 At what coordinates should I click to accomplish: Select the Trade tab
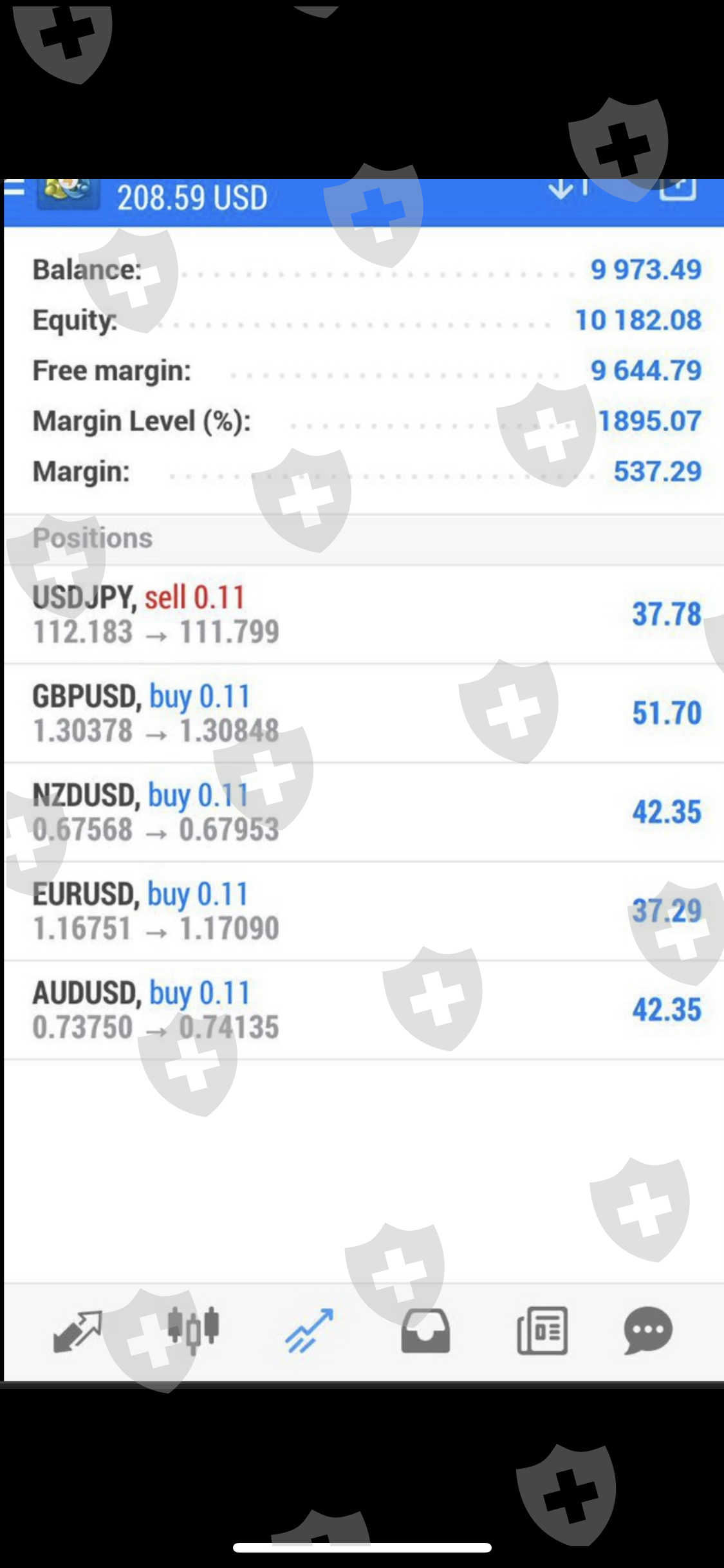point(310,1331)
